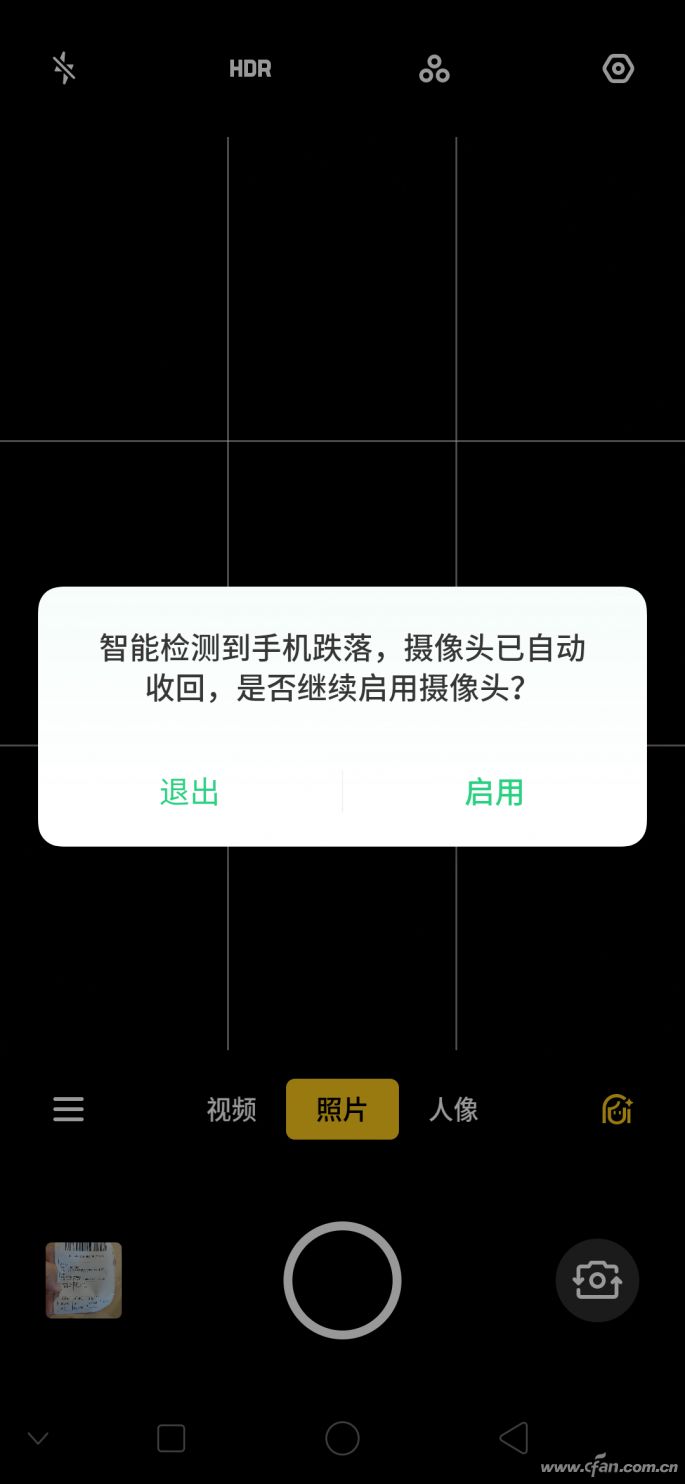The width and height of the screenshot is (685, 1484).
Task: Tap the shutter button
Action: pos(342,1280)
